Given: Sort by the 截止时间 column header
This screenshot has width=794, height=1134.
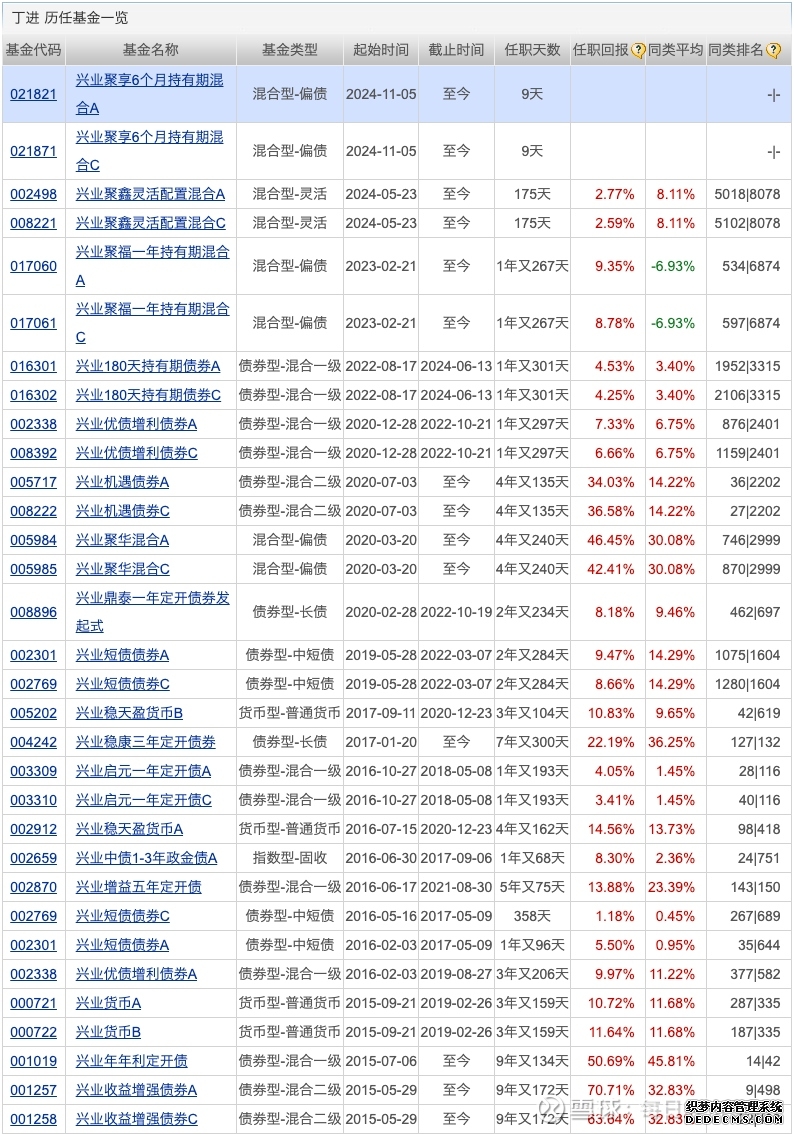Looking at the screenshot, I should (x=456, y=47).
